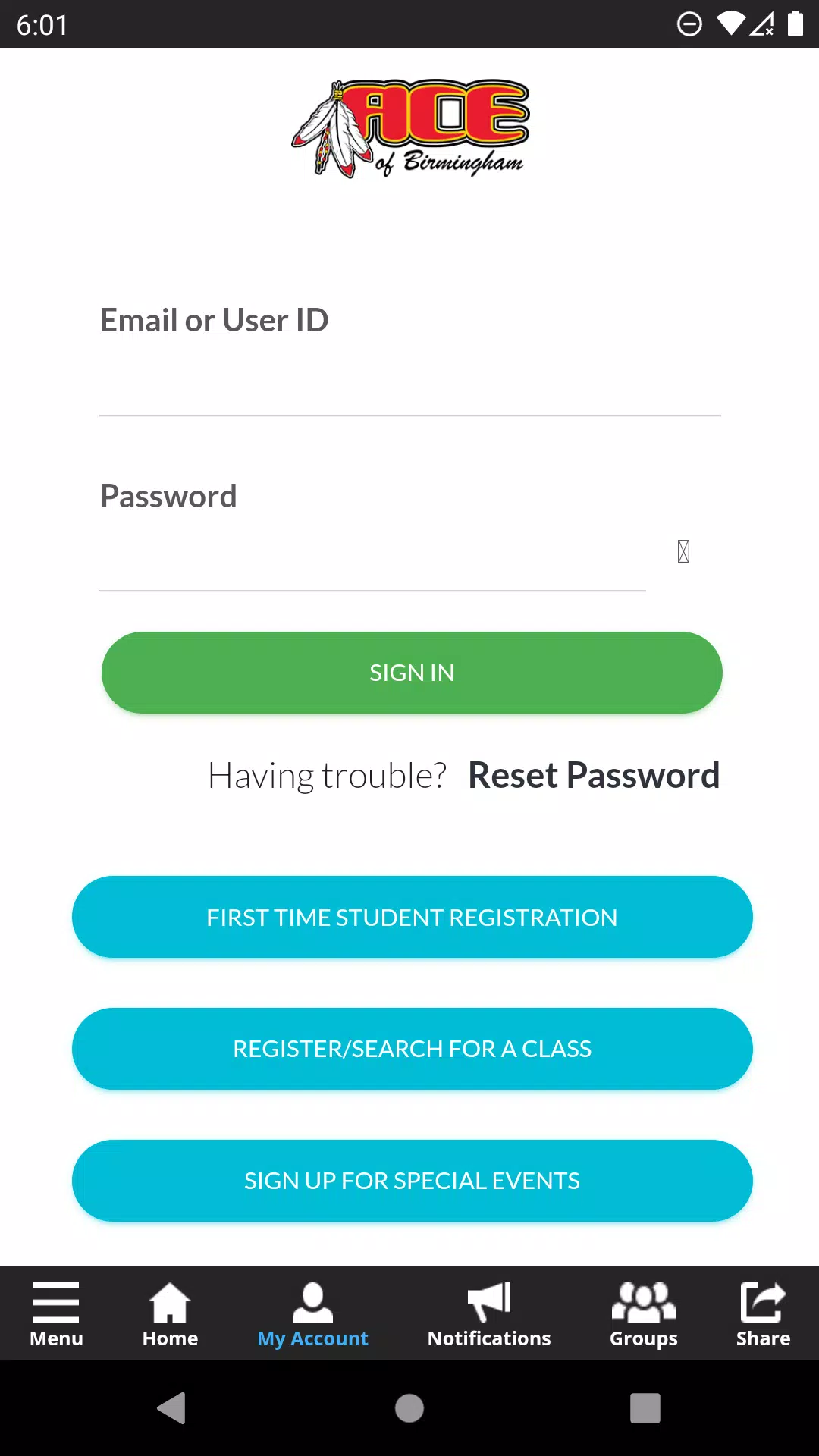Viewport: 819px width, 1456px height.
Task: Open the Menu drawer
Action: (56, 1314)
